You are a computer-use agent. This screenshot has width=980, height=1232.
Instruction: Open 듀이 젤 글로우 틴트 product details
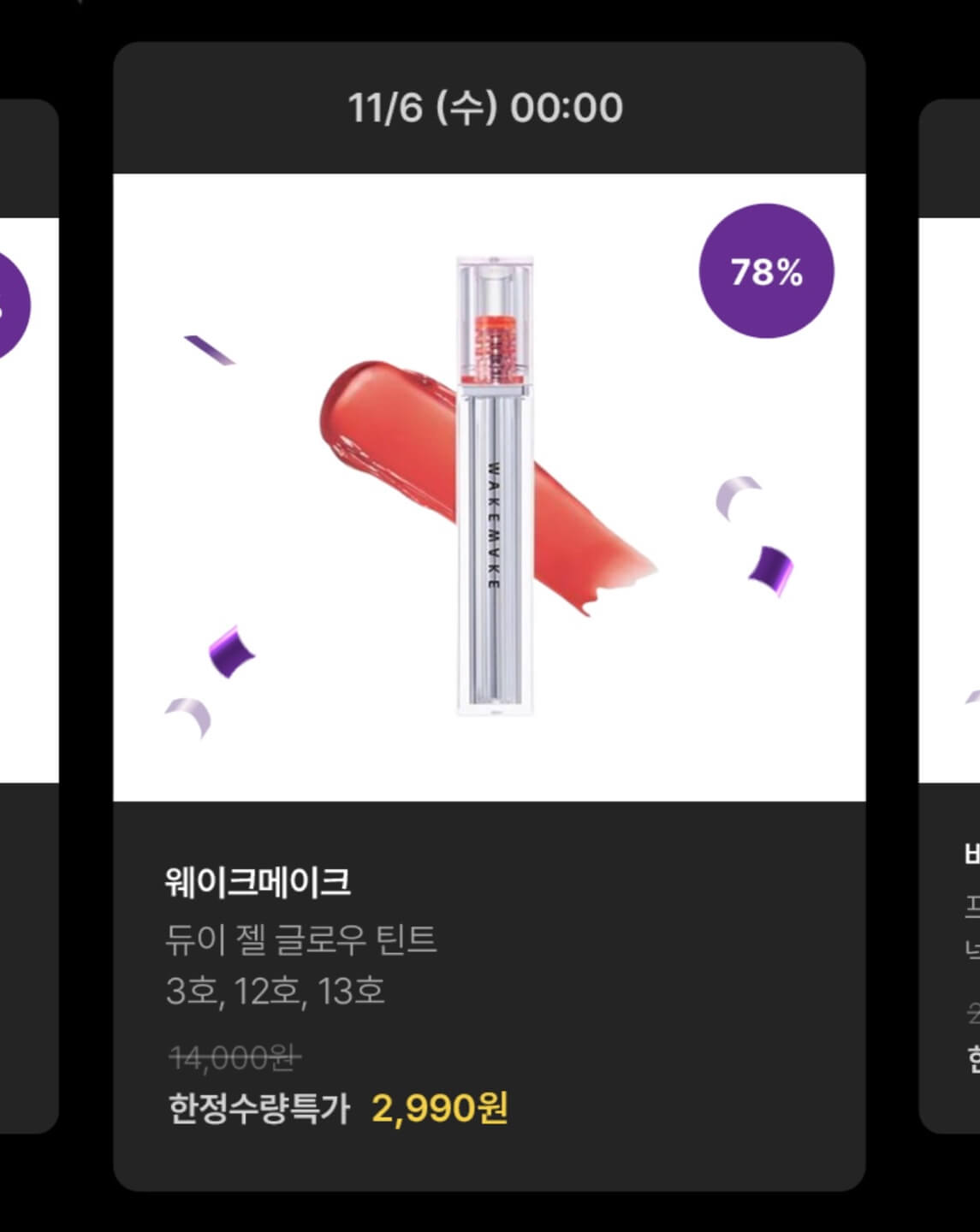tap(300, 939)
